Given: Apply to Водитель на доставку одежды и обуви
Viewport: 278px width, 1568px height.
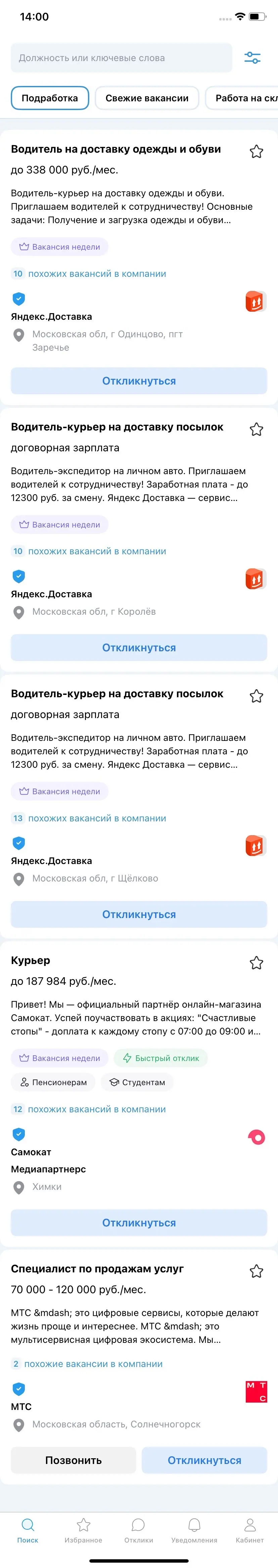Looking at the screenshot, I should click(x=139, y=381).
